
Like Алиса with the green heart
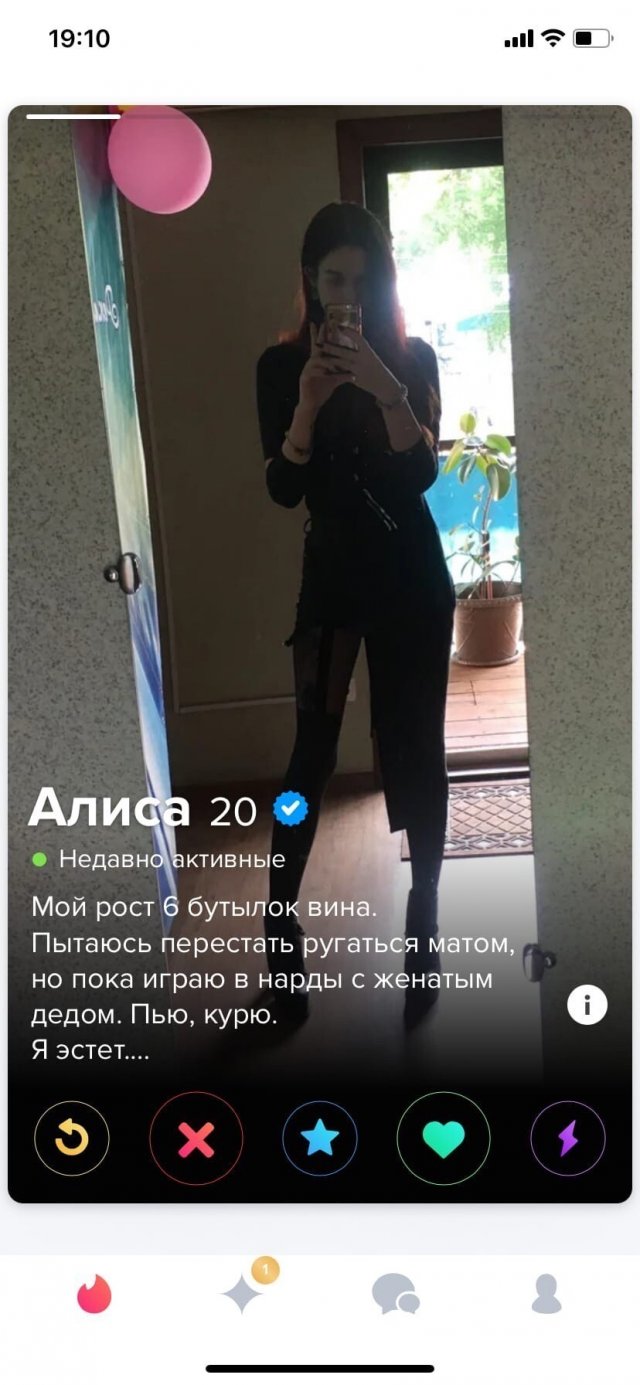pyautogui.click(x=443, y=1138)
